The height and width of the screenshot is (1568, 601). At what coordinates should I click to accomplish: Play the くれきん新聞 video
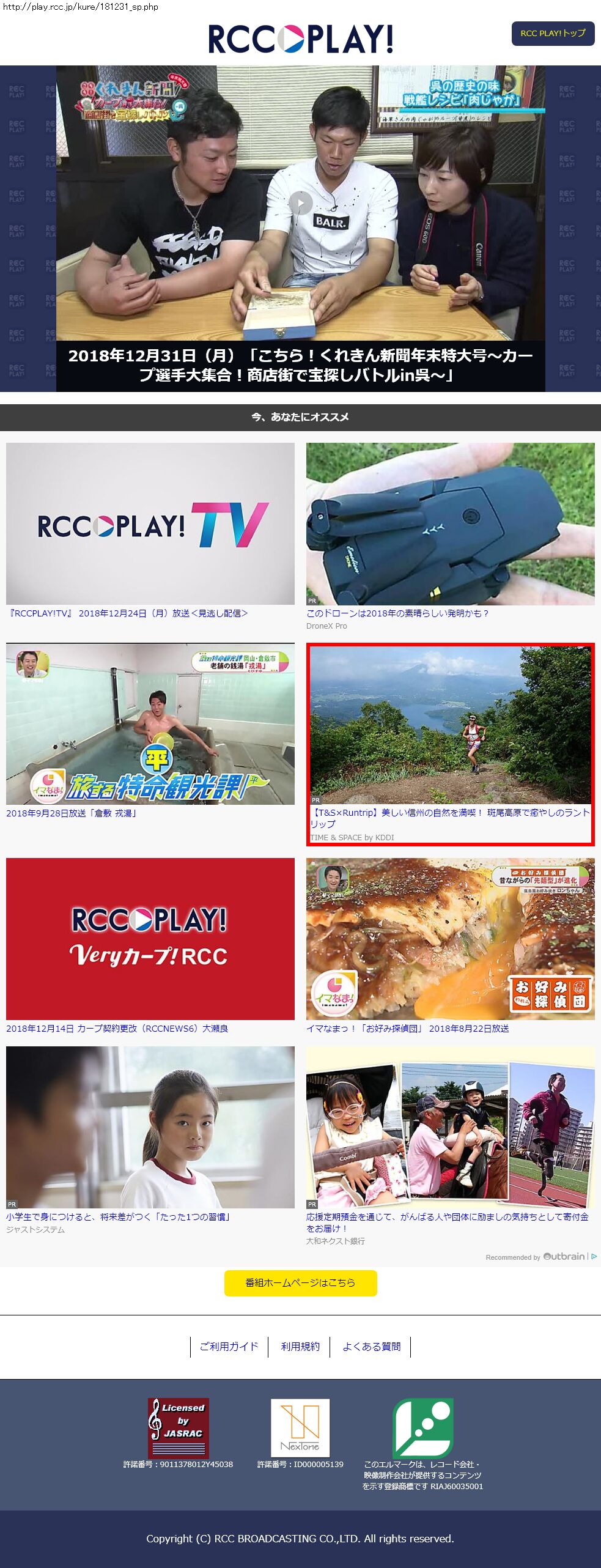[300, 203]
